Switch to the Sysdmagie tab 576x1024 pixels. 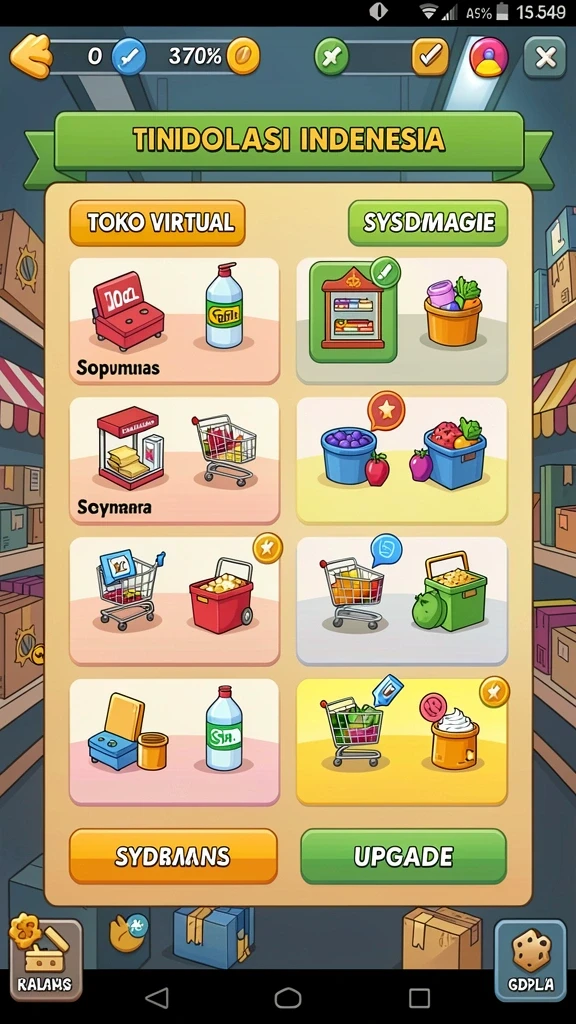click(x=428, y=223)
